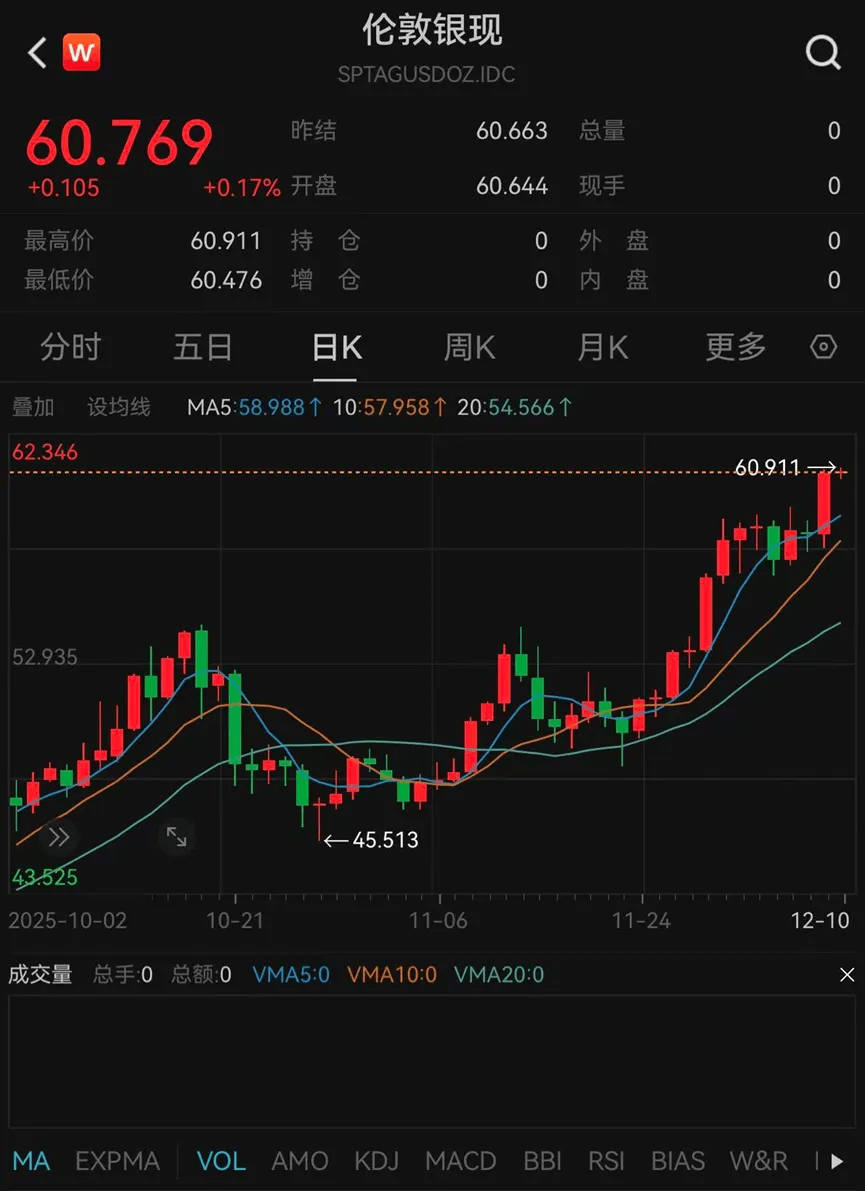Expand the chart to fullscreen

176,837
